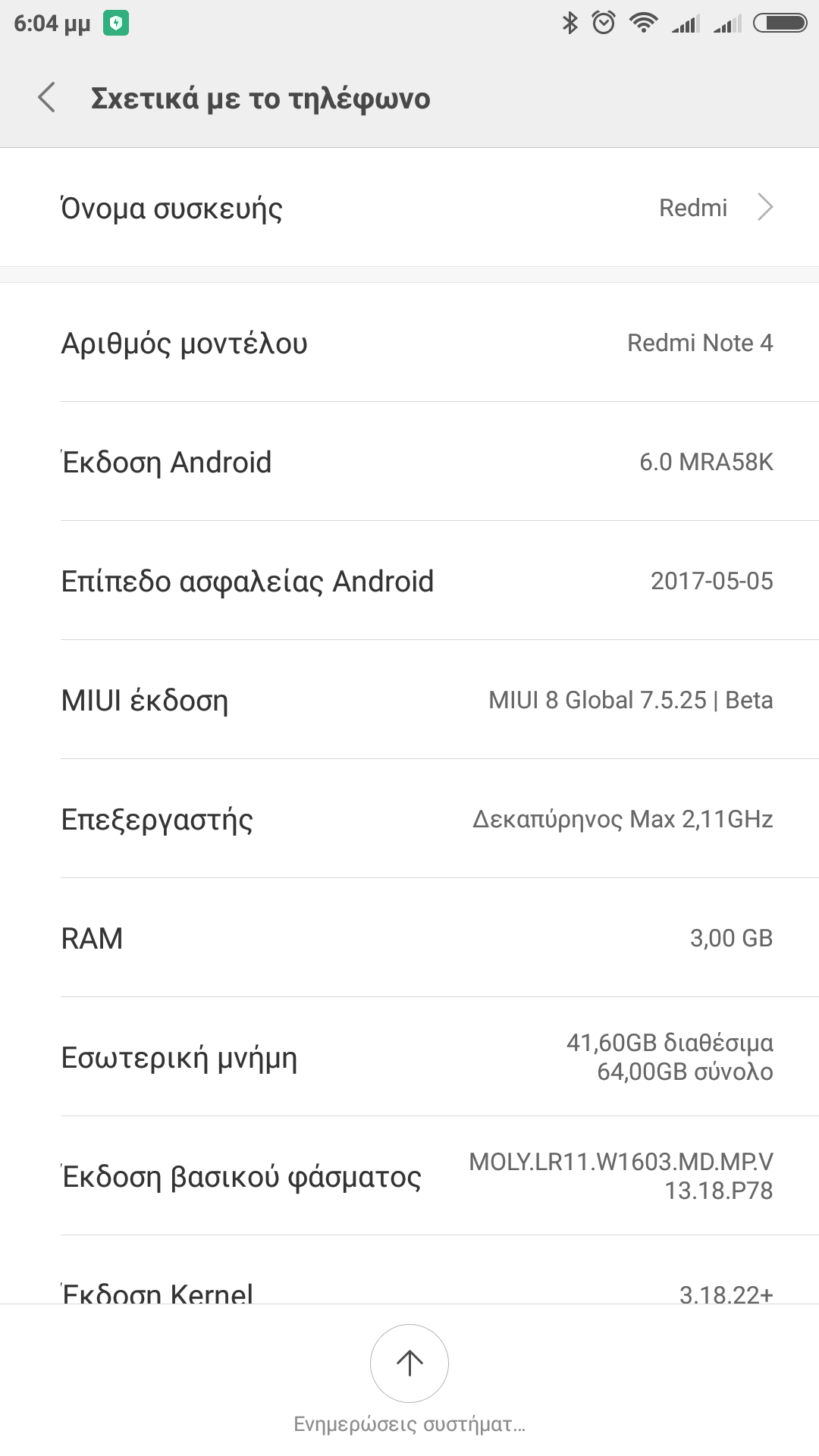Tap the Επίπεδο ασφαλείας Android row
The height and width of the screenshot is (1456, 819).
pos(409,581)
